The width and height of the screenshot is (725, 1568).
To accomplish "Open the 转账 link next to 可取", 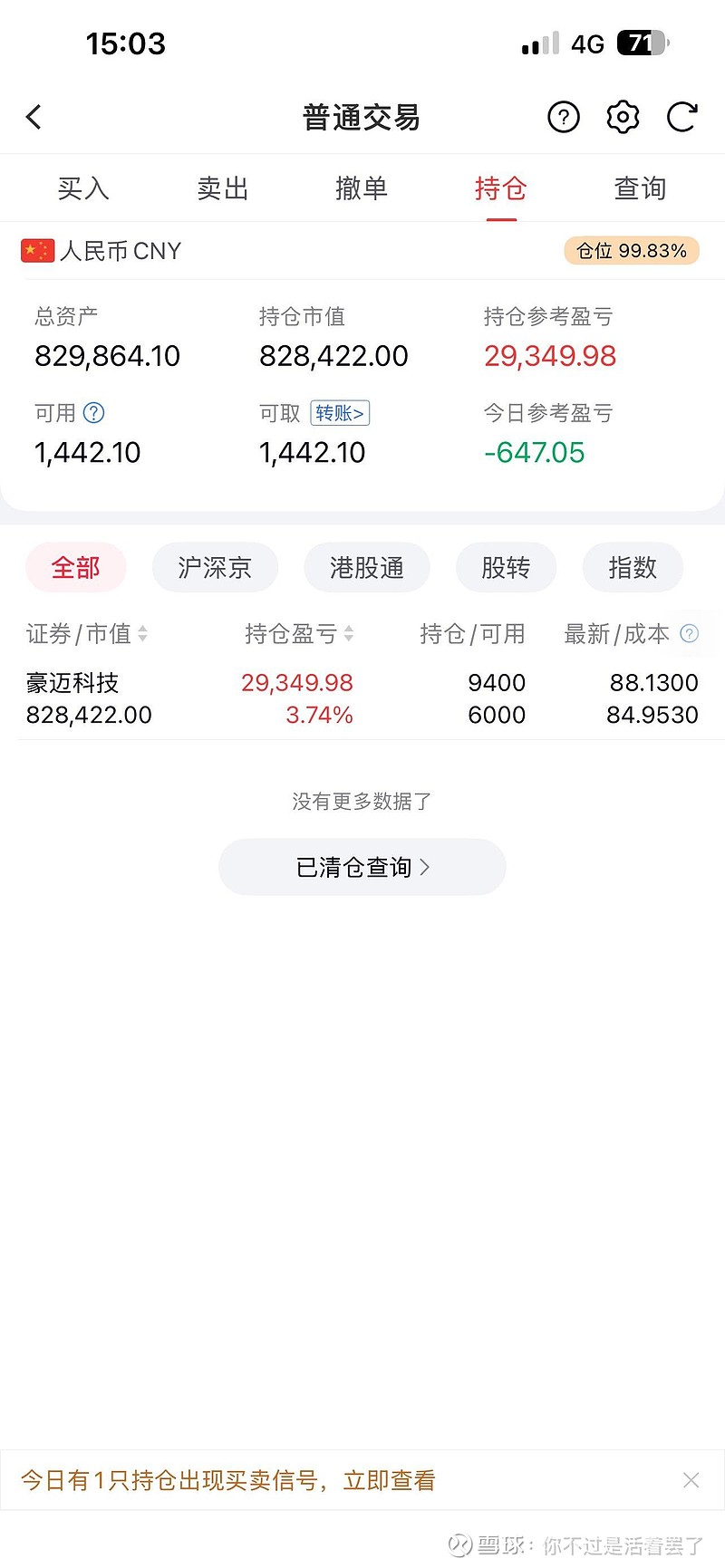I will [x=339, y=413].
